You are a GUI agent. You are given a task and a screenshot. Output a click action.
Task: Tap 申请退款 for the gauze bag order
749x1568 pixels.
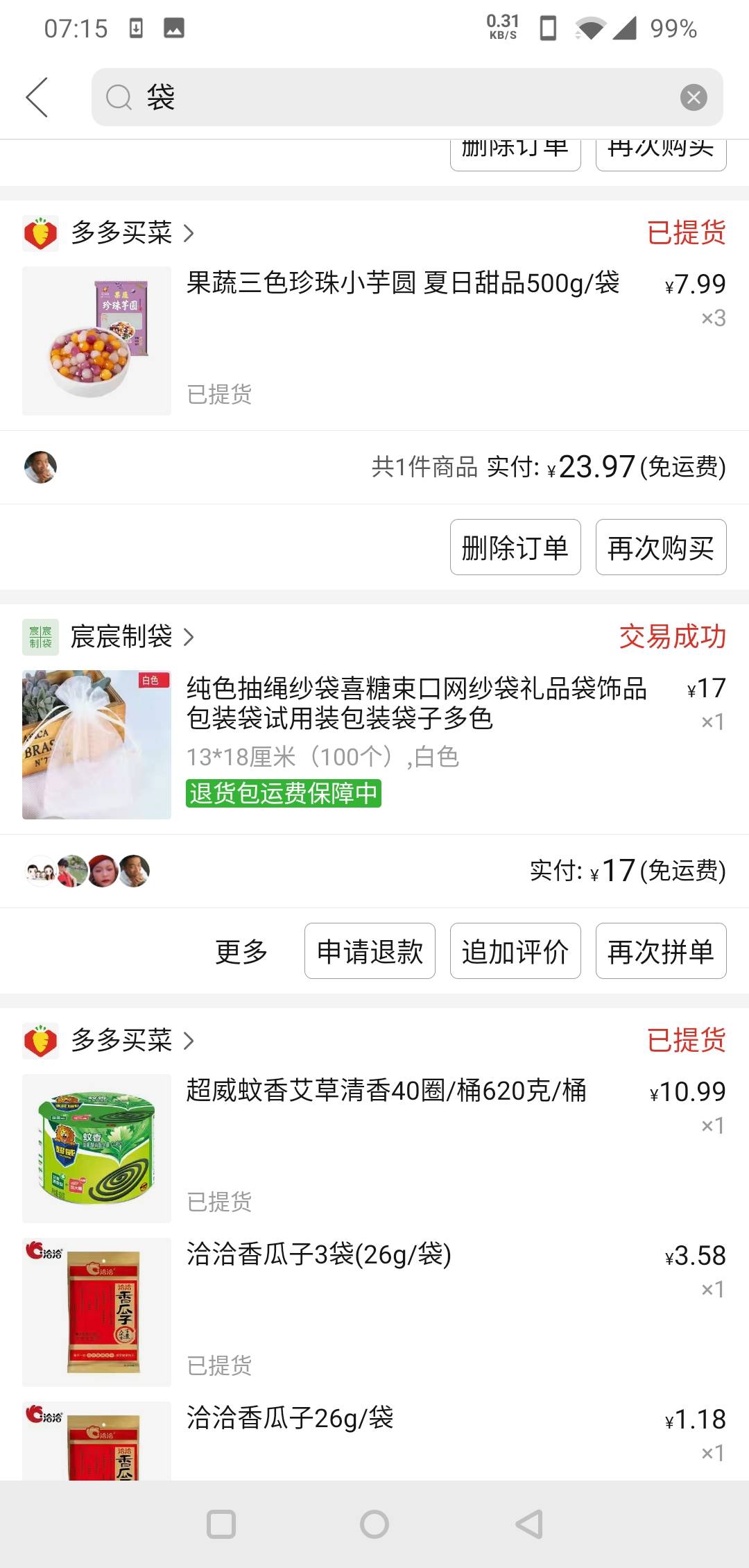[x=370, y=951]
